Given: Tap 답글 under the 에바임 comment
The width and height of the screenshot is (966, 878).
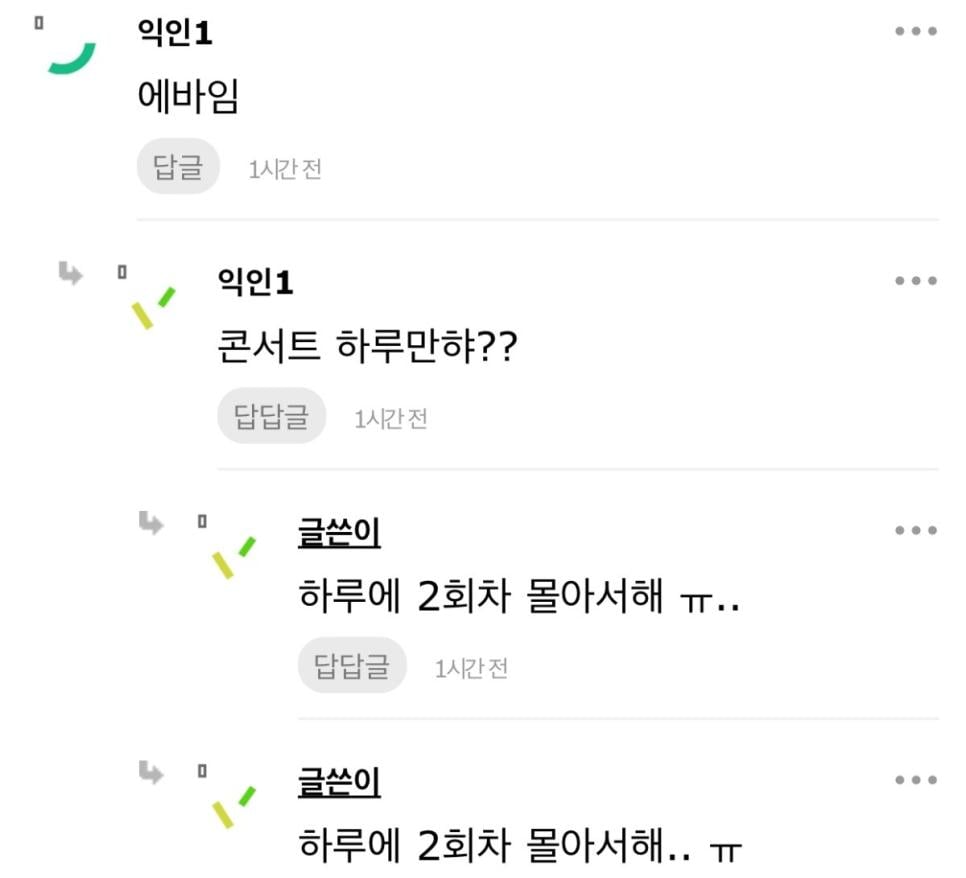Looking at the screenshot, I should (178, 167).
